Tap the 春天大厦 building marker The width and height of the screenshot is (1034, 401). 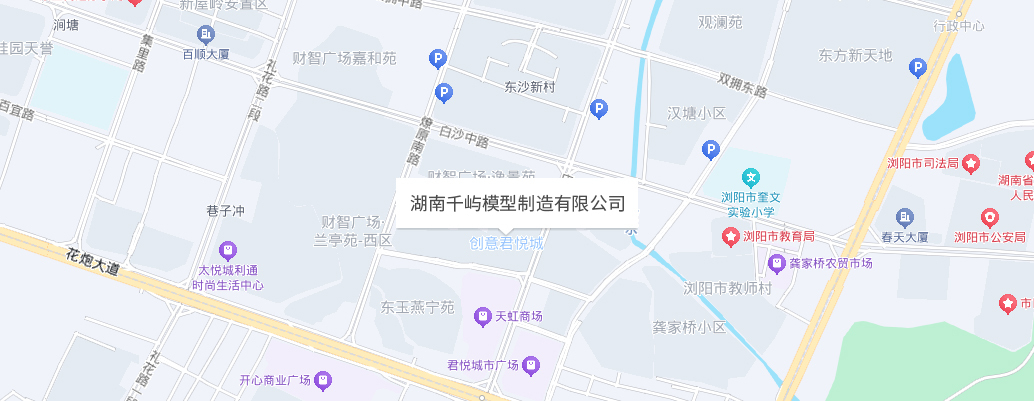click(x=905, y=218)
